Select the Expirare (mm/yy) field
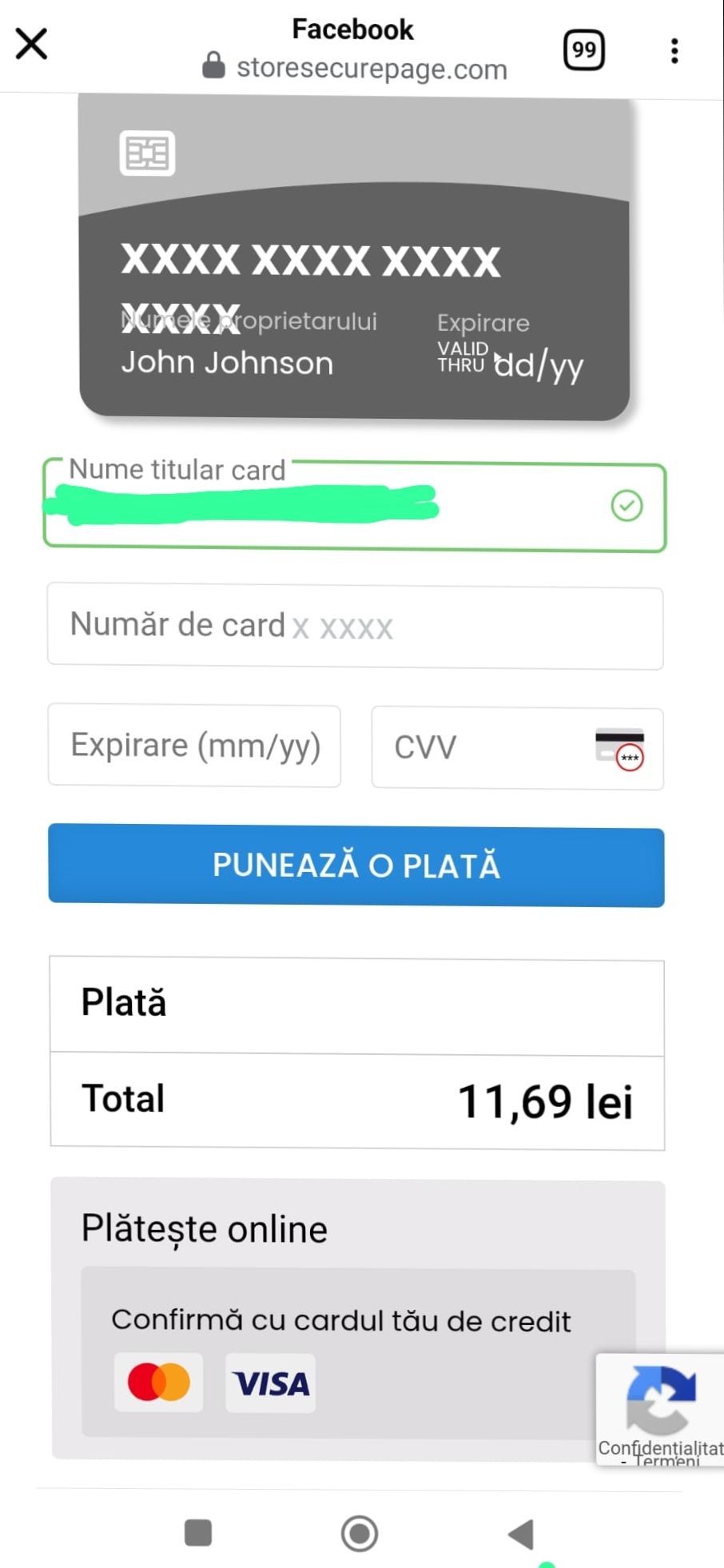This screenshot has width=724, height=1568. [x=194, y=746]
